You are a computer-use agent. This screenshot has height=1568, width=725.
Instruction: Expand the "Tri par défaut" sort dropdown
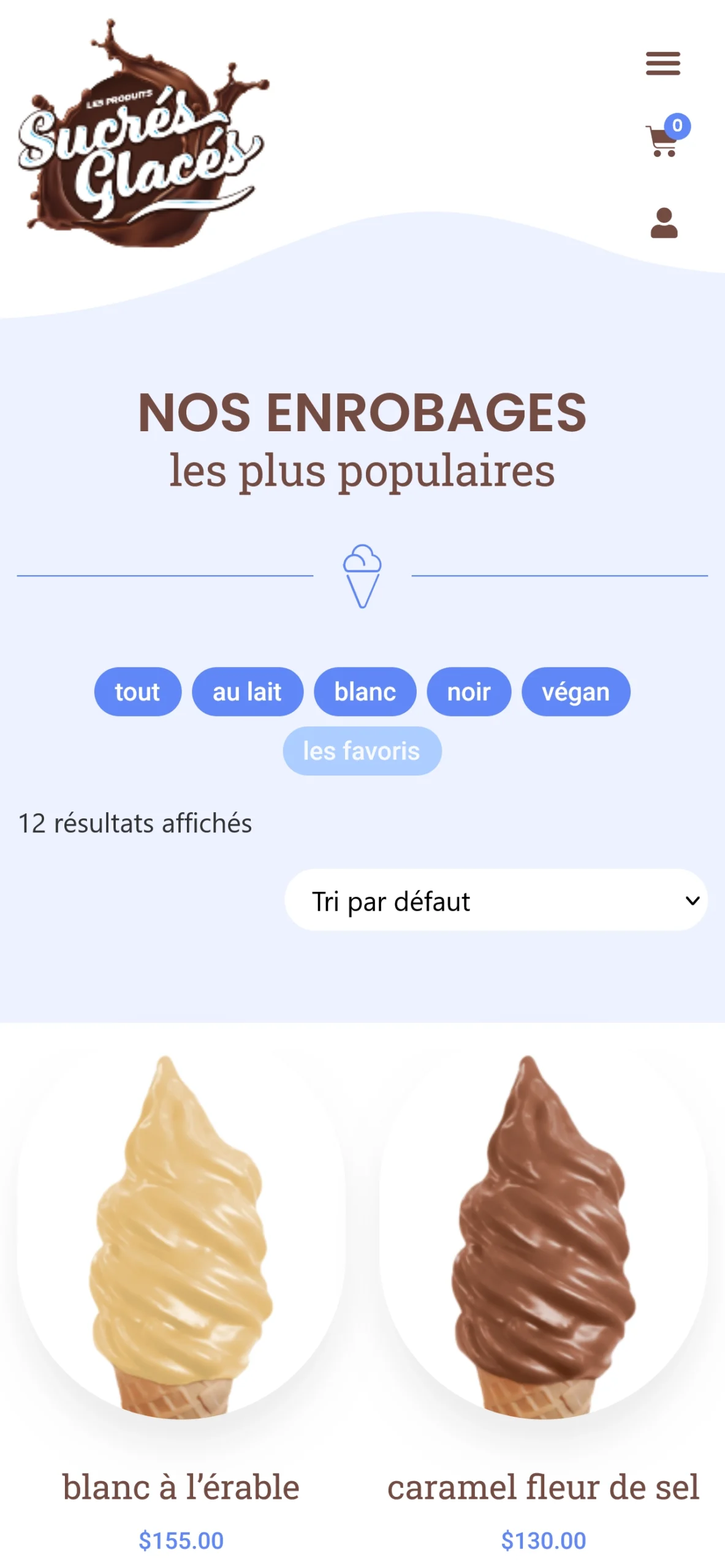[495, 900]
